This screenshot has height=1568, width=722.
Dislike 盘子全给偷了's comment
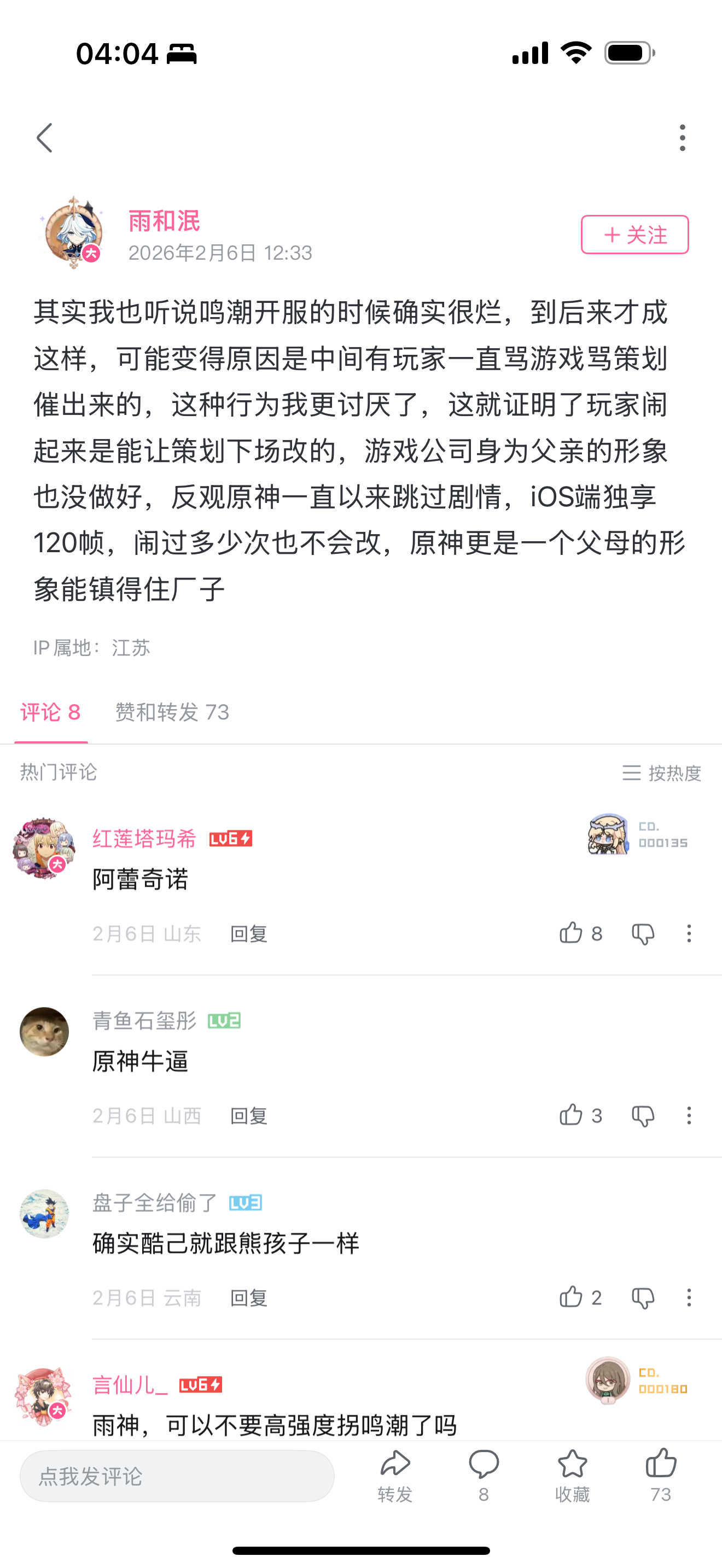[643, 1297]
